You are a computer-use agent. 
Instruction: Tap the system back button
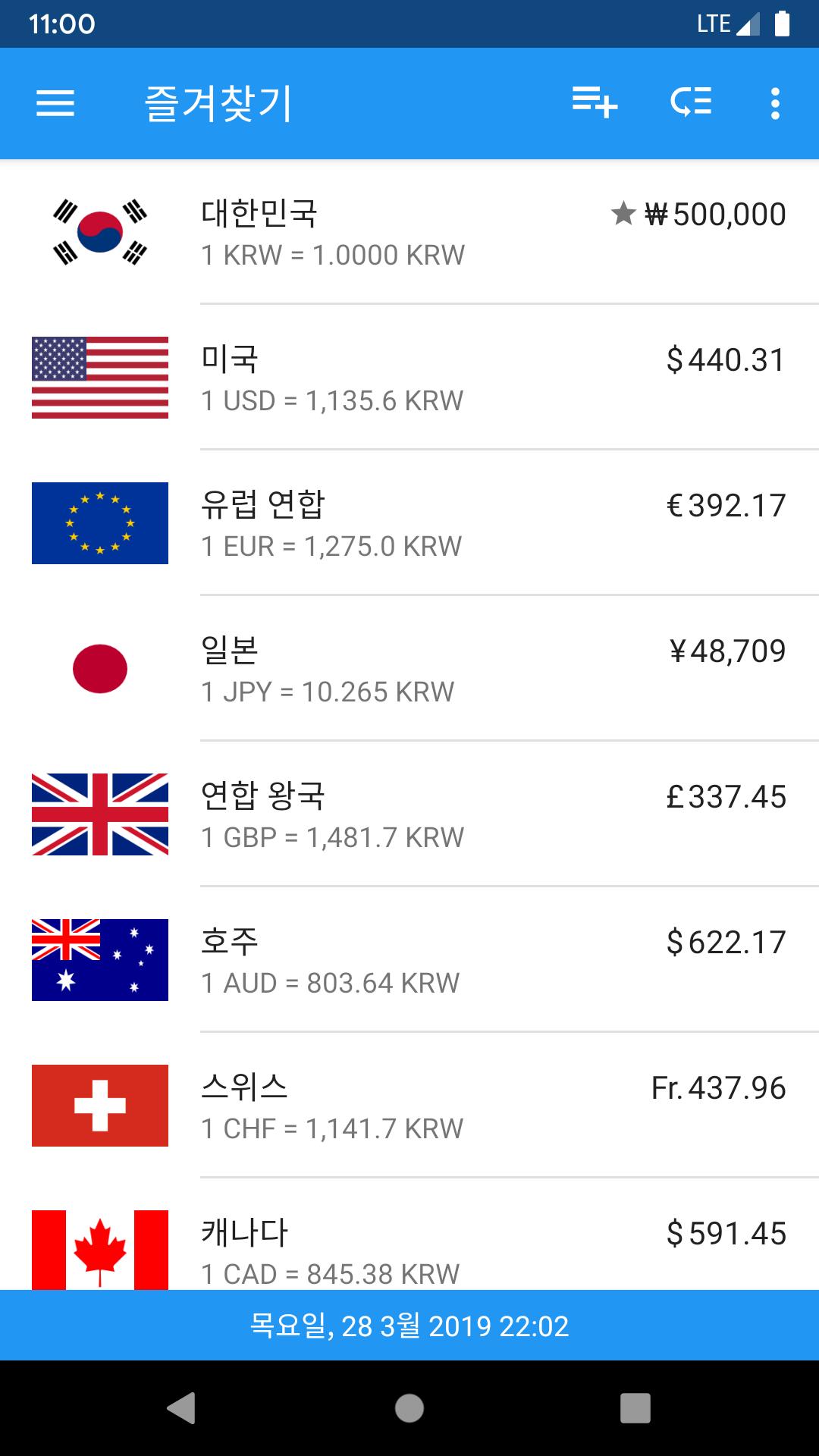click(x=181, y=1408)
